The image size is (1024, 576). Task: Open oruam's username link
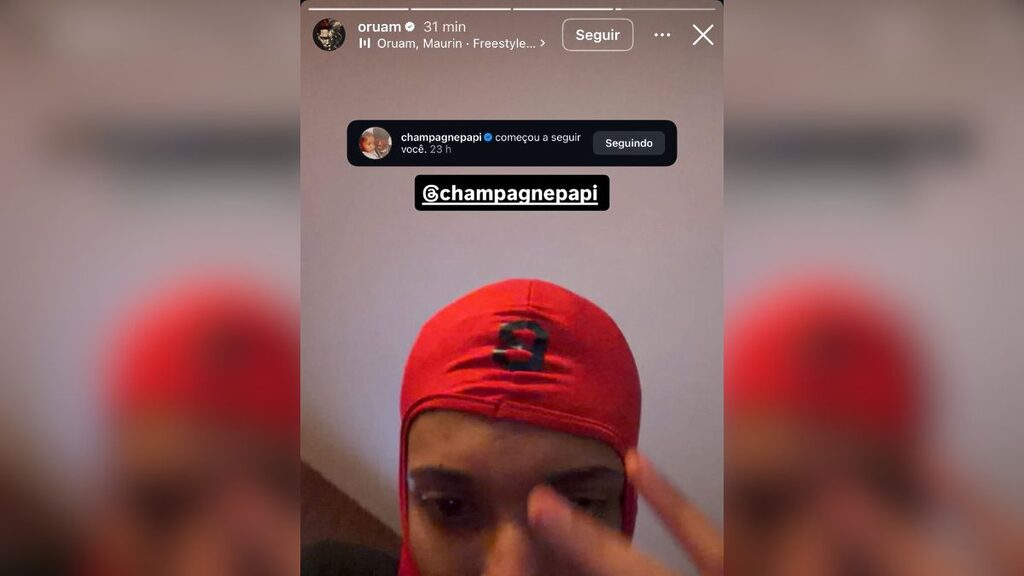coord(379,27)
